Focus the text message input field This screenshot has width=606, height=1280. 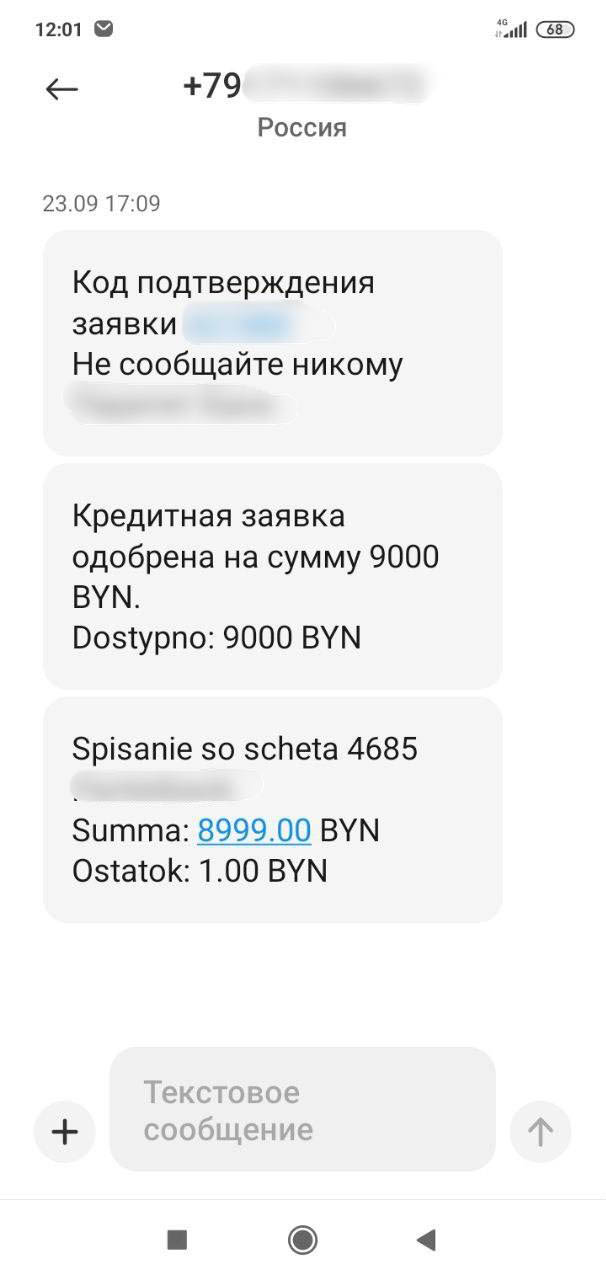coord(302,1109)
